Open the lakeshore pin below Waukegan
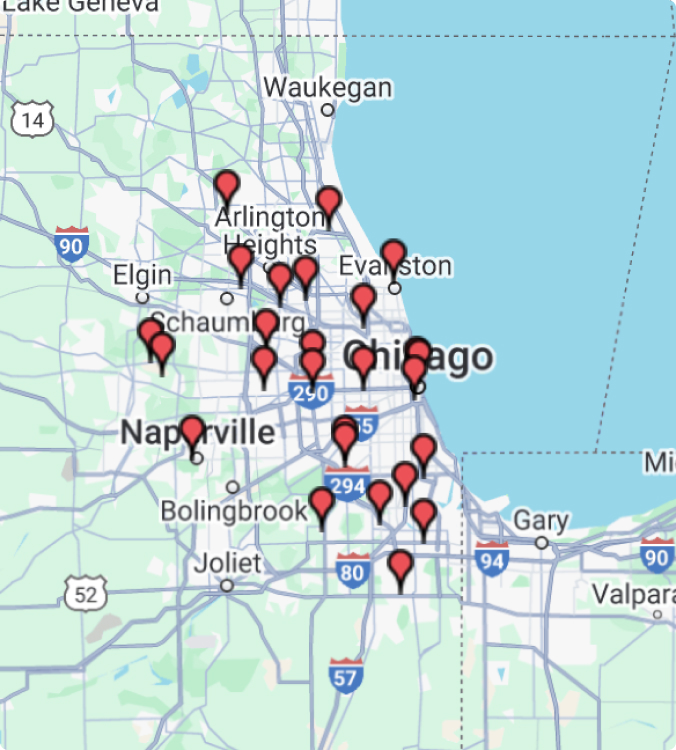 tap(329, 202)
